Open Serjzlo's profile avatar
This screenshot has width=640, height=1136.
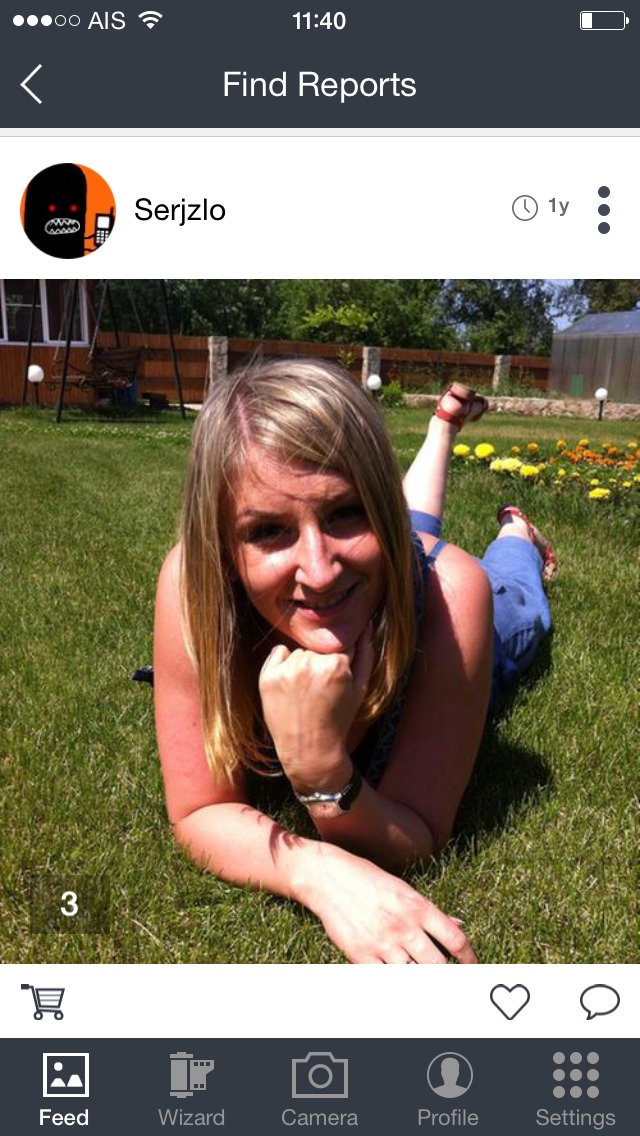67,211
